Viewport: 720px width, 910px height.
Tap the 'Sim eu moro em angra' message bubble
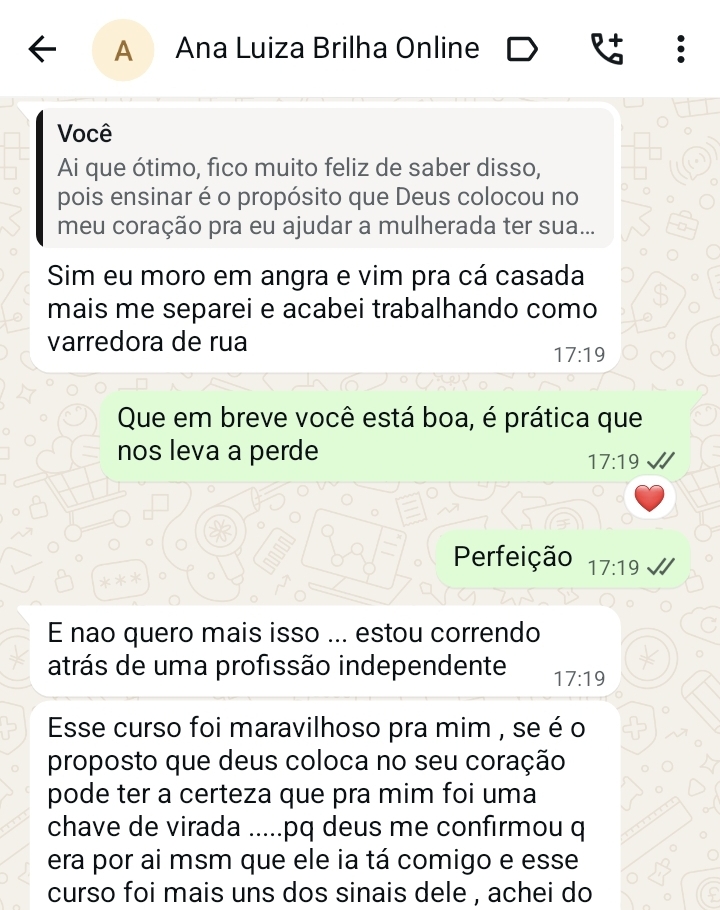pyautogui.click(x=320, y=308)
